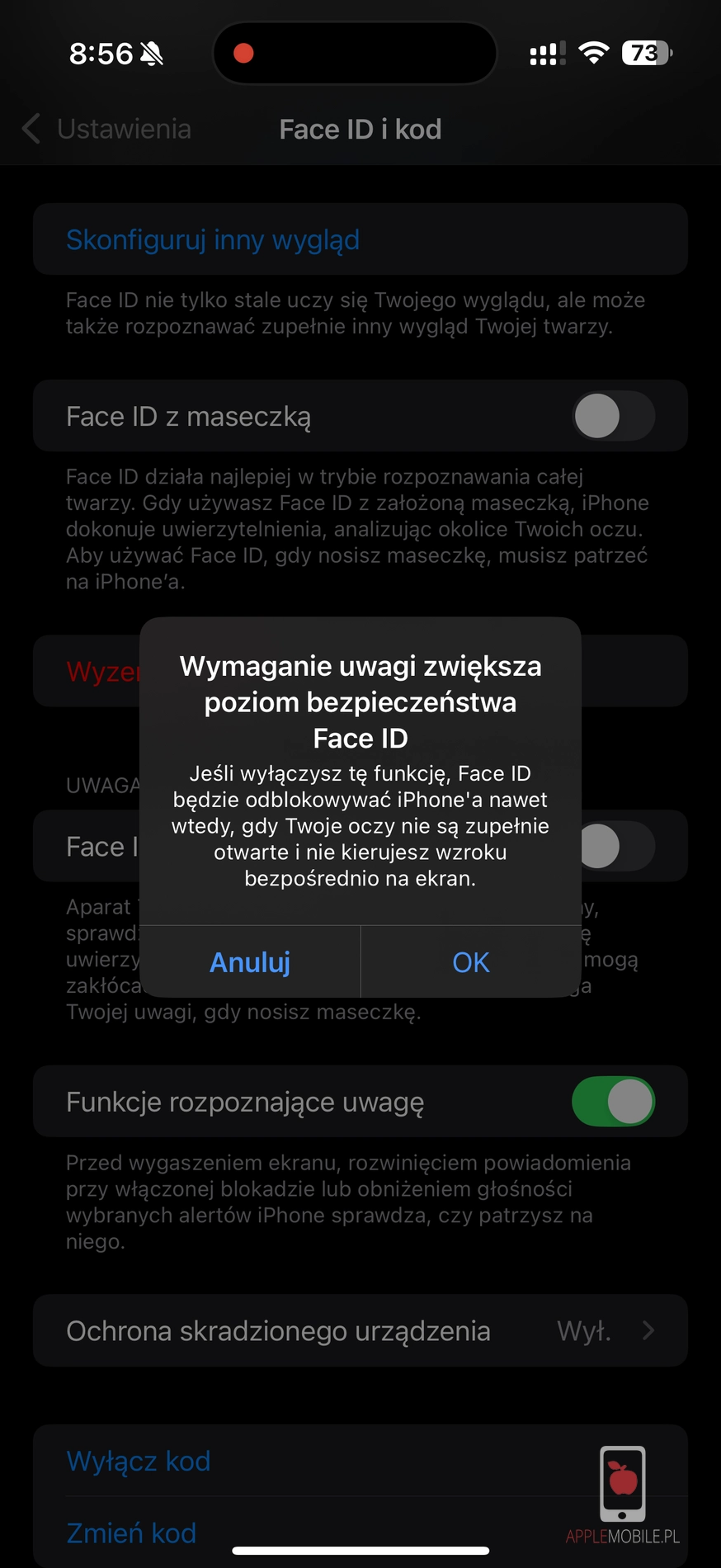Cancel the attention requirement alert with Anuluj
The width and height of the screenshot is (721, 1568).
click(x=250, y=962)
